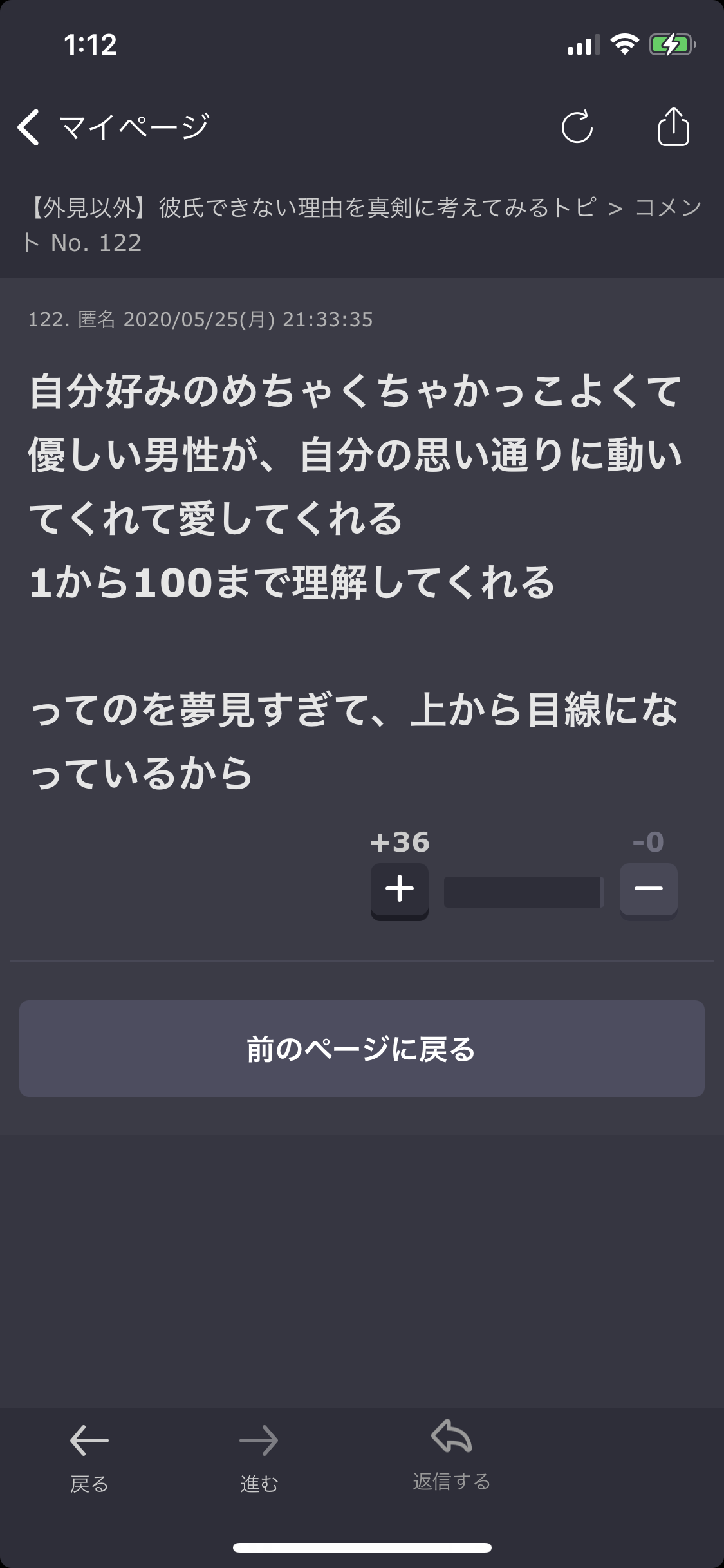The image size is (724, 1568).
Task: Downvote comment 122 with minus button
Action: click(648, 890)
